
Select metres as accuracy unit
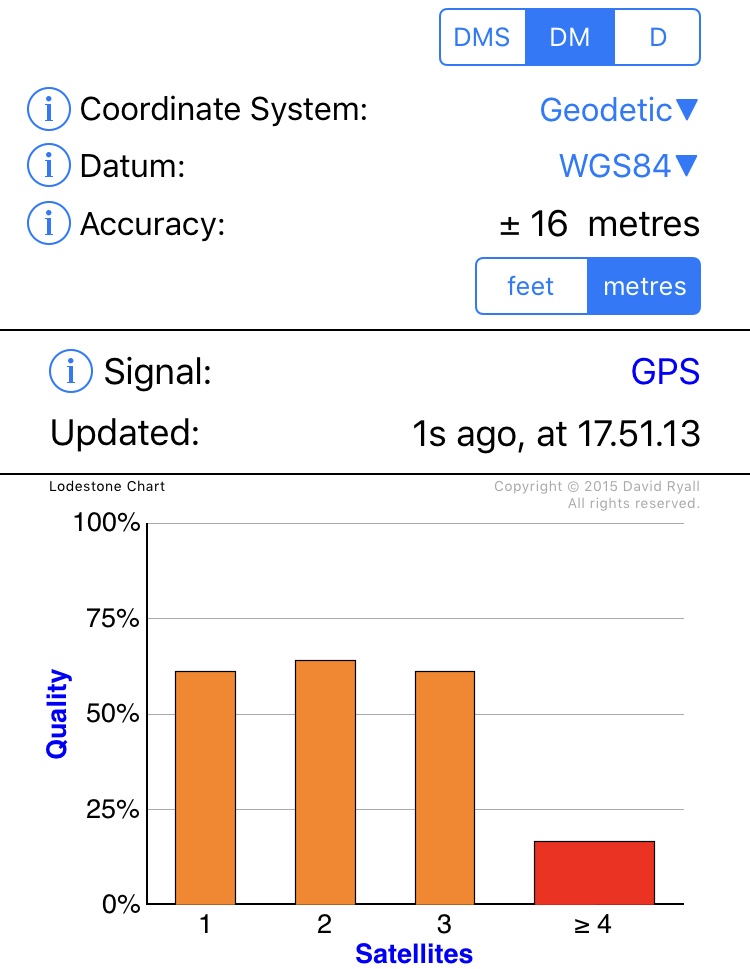pos(644,287)
